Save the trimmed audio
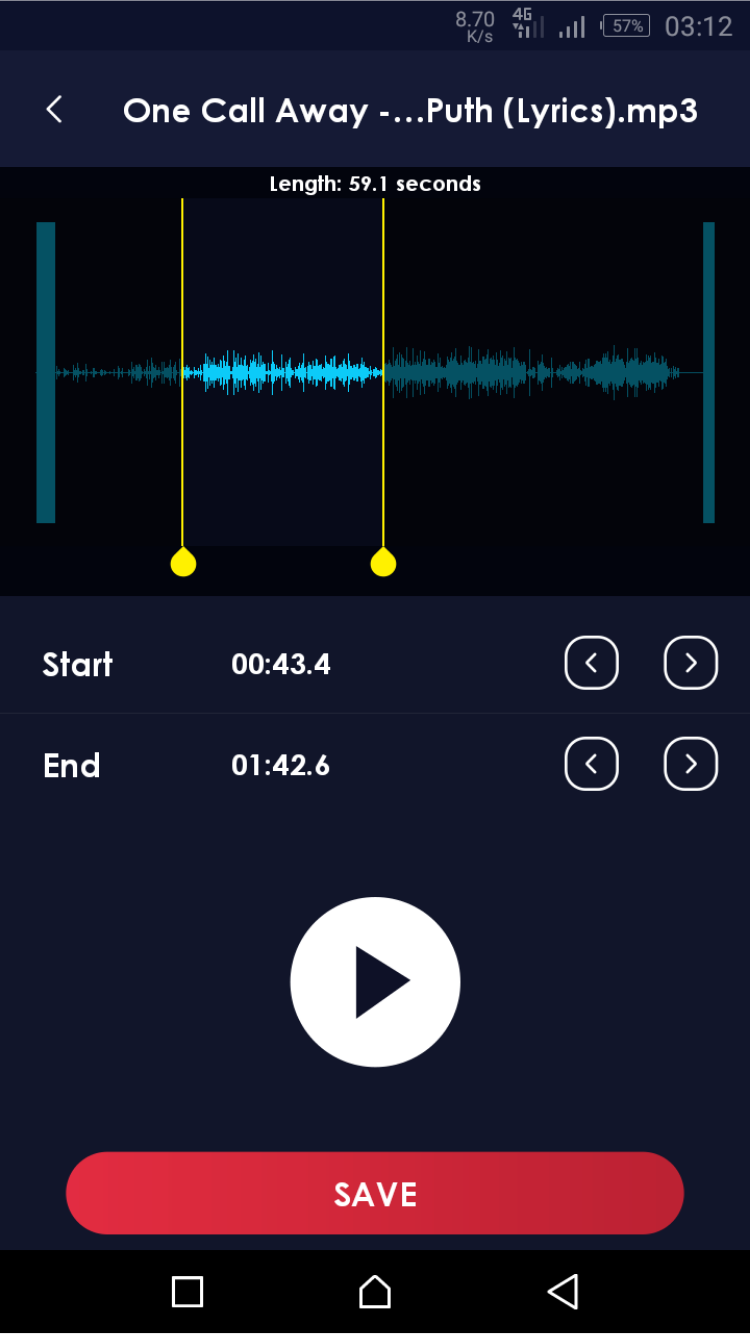Screen dimensions: 750x1334 pos(375,1194)
